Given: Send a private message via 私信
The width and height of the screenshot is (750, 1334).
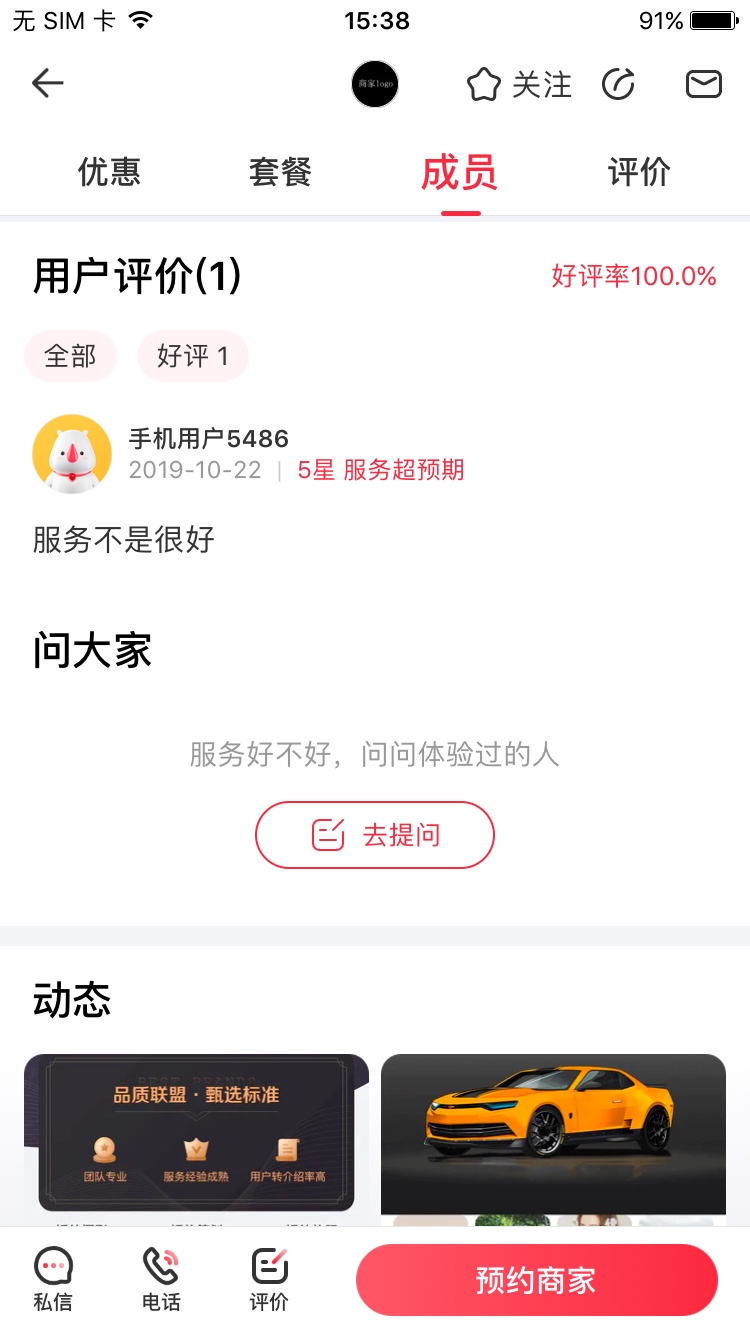Looking at the screenshot, I should click(53, 1279).
